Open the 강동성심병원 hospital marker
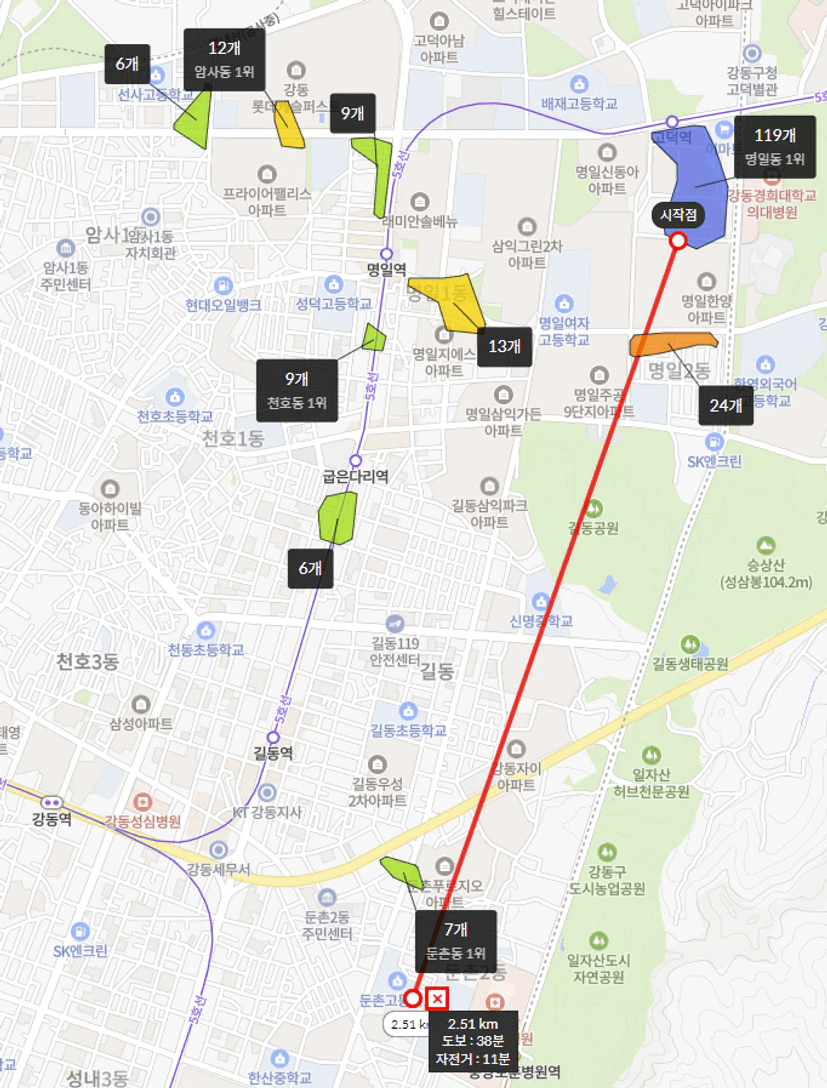827x1088 pixels. (141, 802)
